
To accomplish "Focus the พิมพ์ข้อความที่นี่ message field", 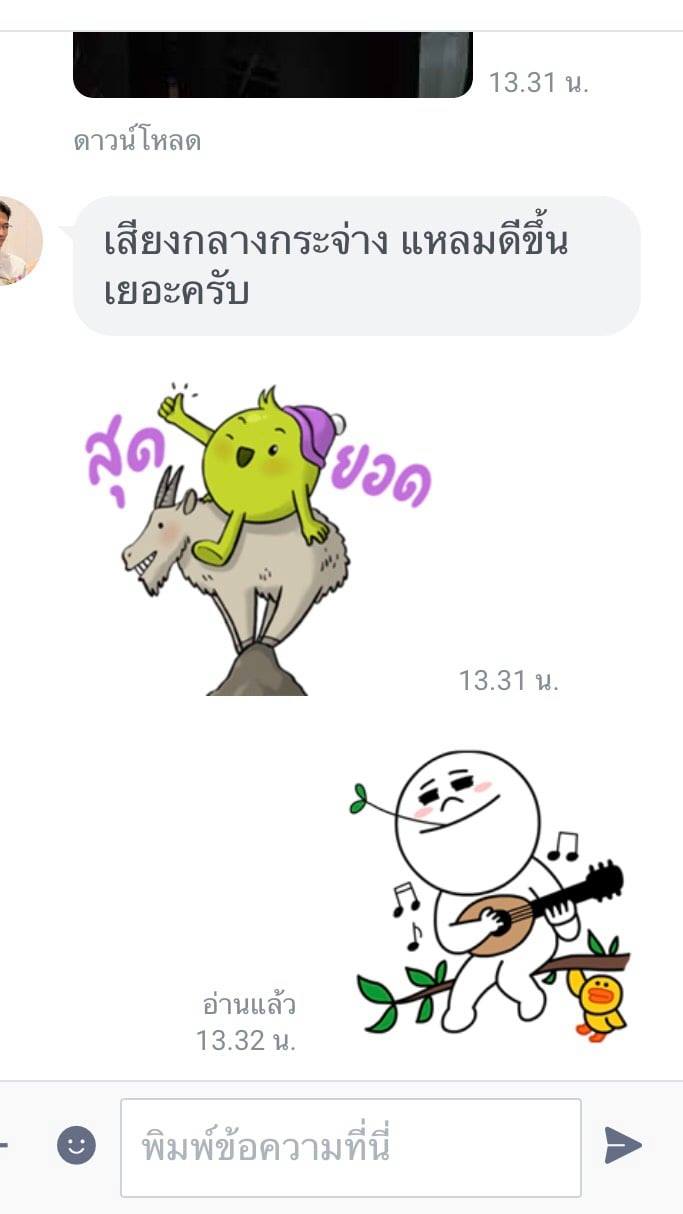I will 350,1147.
